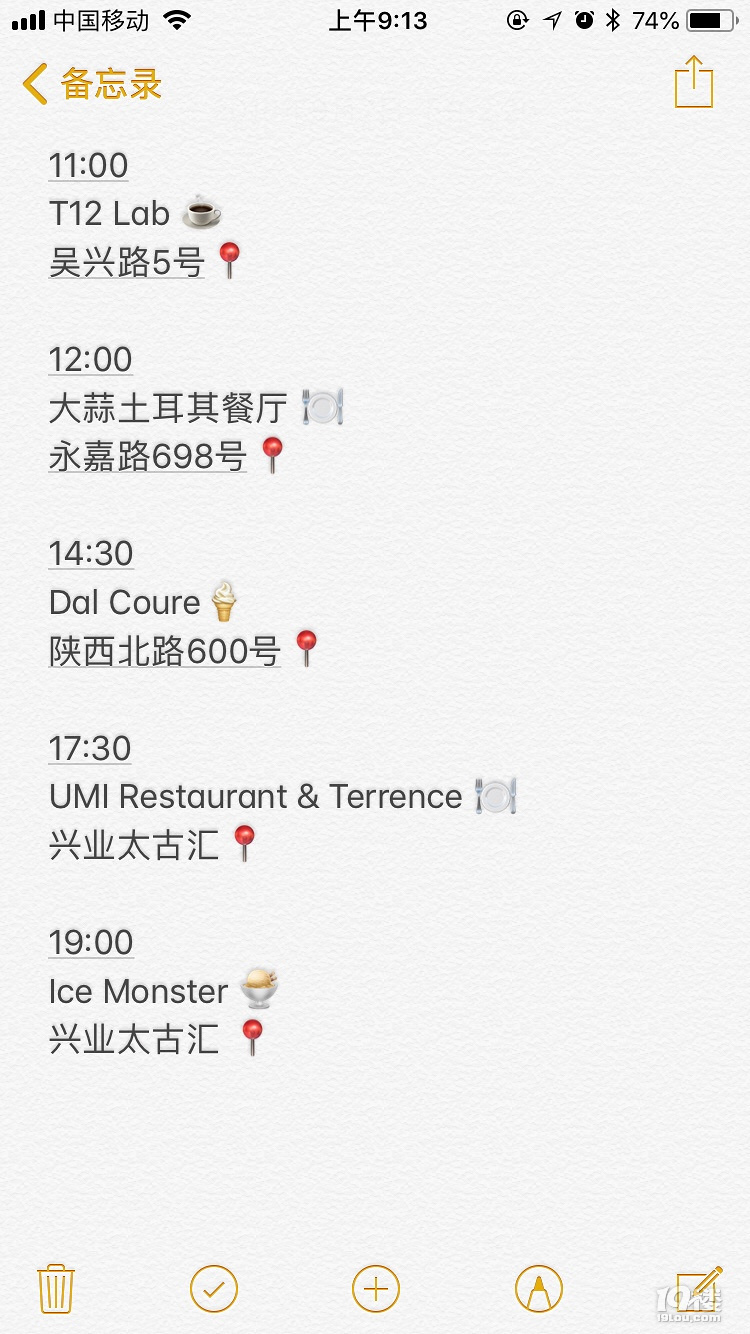Open the plus attachment menu
Screen dimensions: 750x1334
point(376,1289)
